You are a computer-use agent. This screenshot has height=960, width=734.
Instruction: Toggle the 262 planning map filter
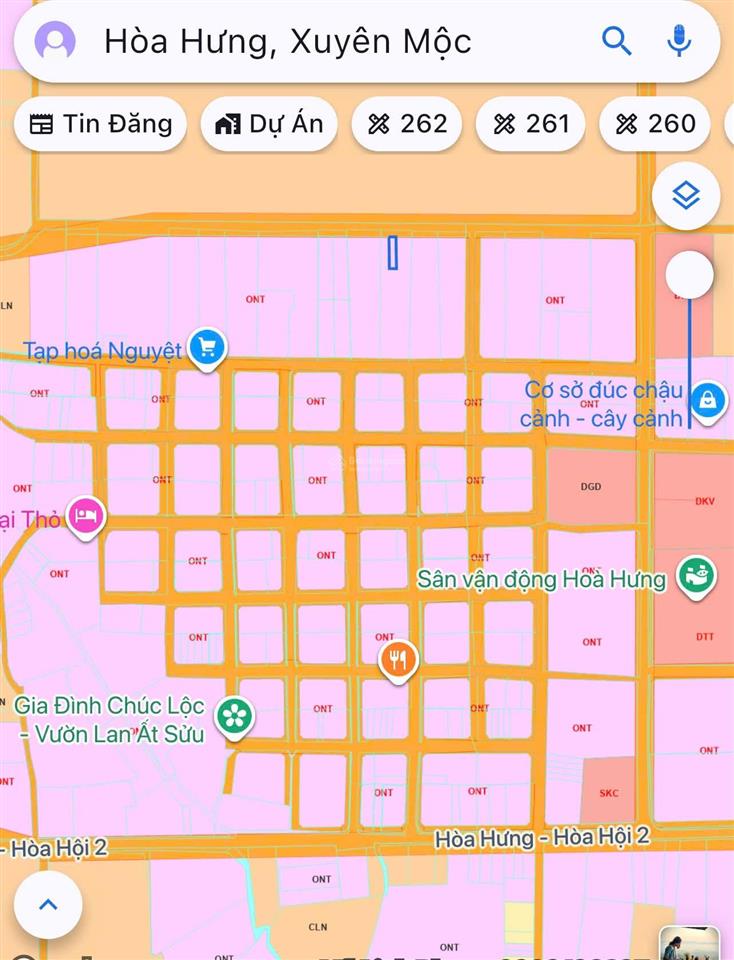tap(406, 124)
